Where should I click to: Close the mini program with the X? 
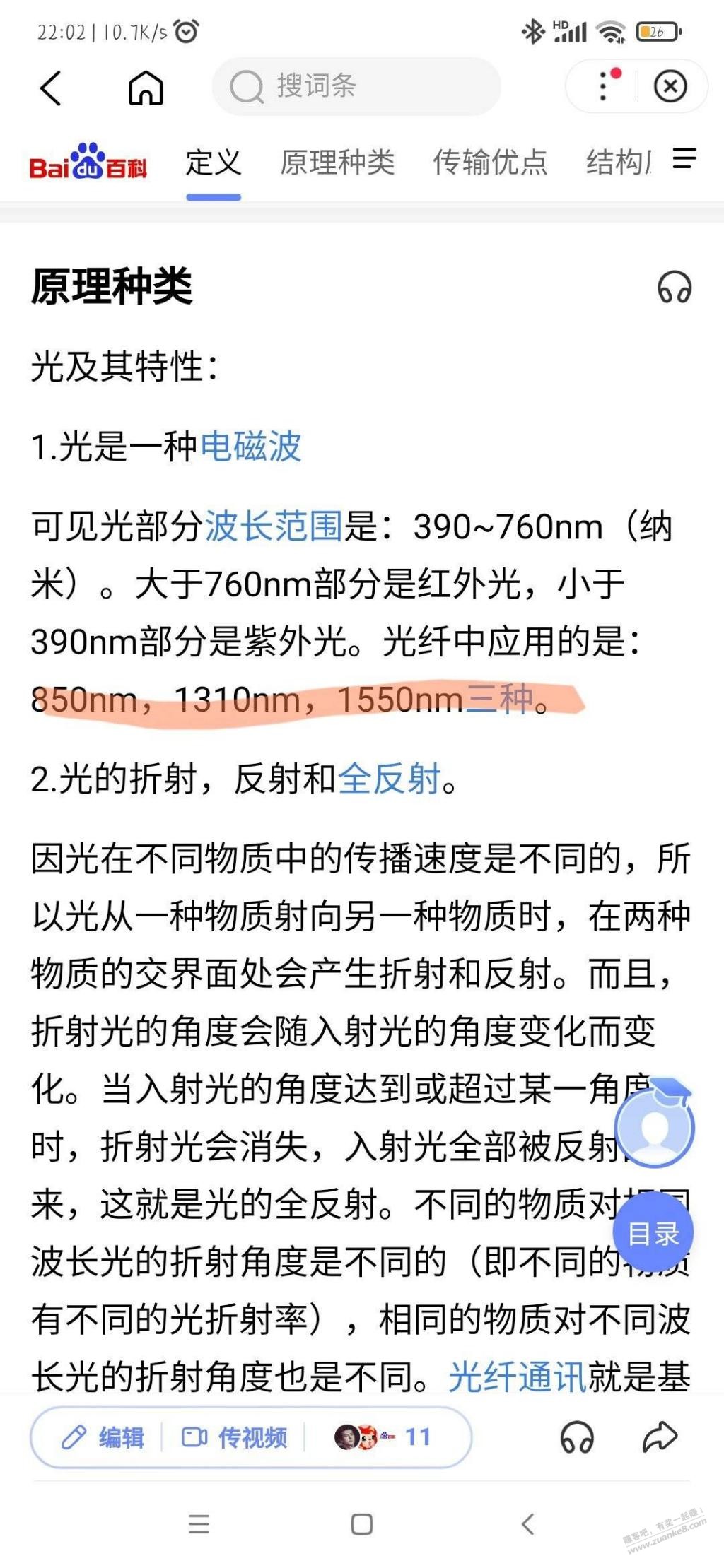(670, 86)
